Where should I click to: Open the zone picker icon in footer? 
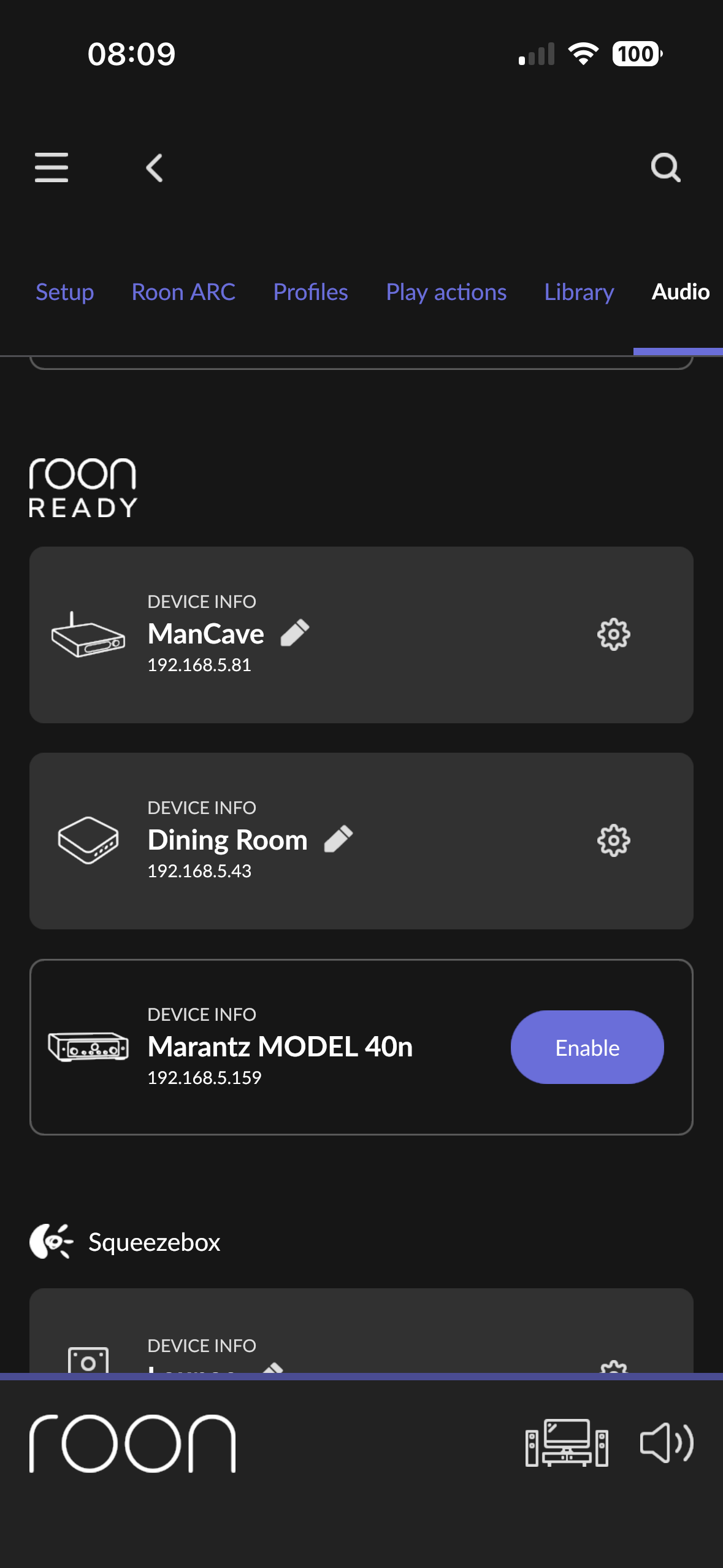(567, 1443)
